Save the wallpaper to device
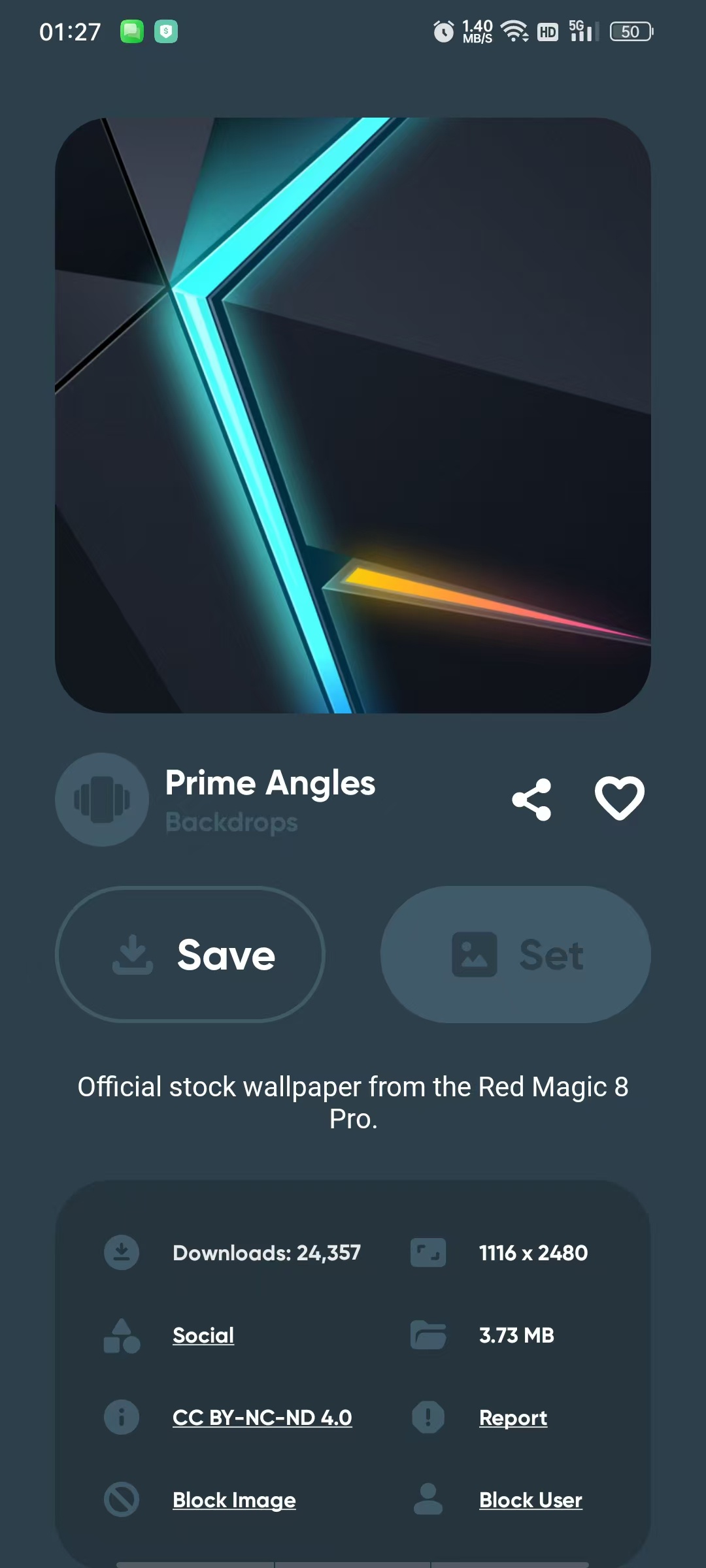This screenshot has height=1568, width=706. point(190,955)
